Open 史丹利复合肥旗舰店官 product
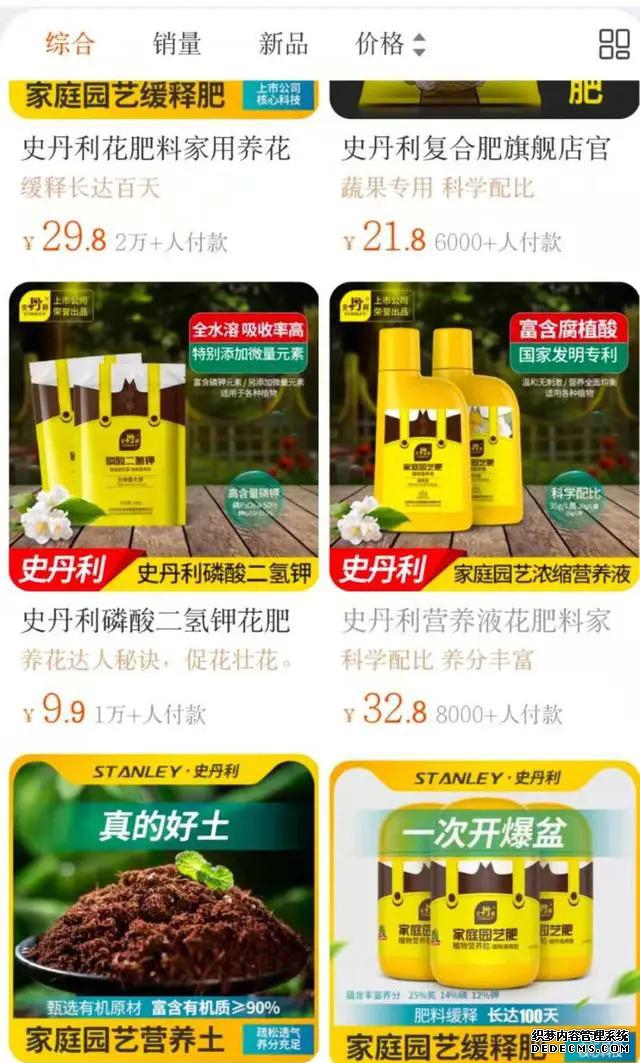This screenshot has height=1063, width=640. (x=476, y=150)
